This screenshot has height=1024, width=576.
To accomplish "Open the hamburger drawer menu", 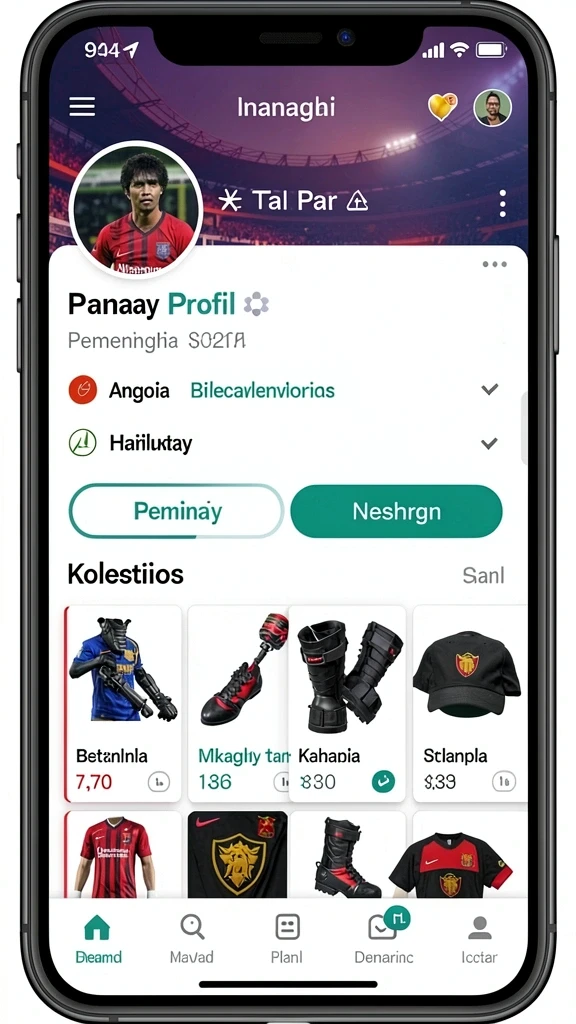I will click(82, 107).
